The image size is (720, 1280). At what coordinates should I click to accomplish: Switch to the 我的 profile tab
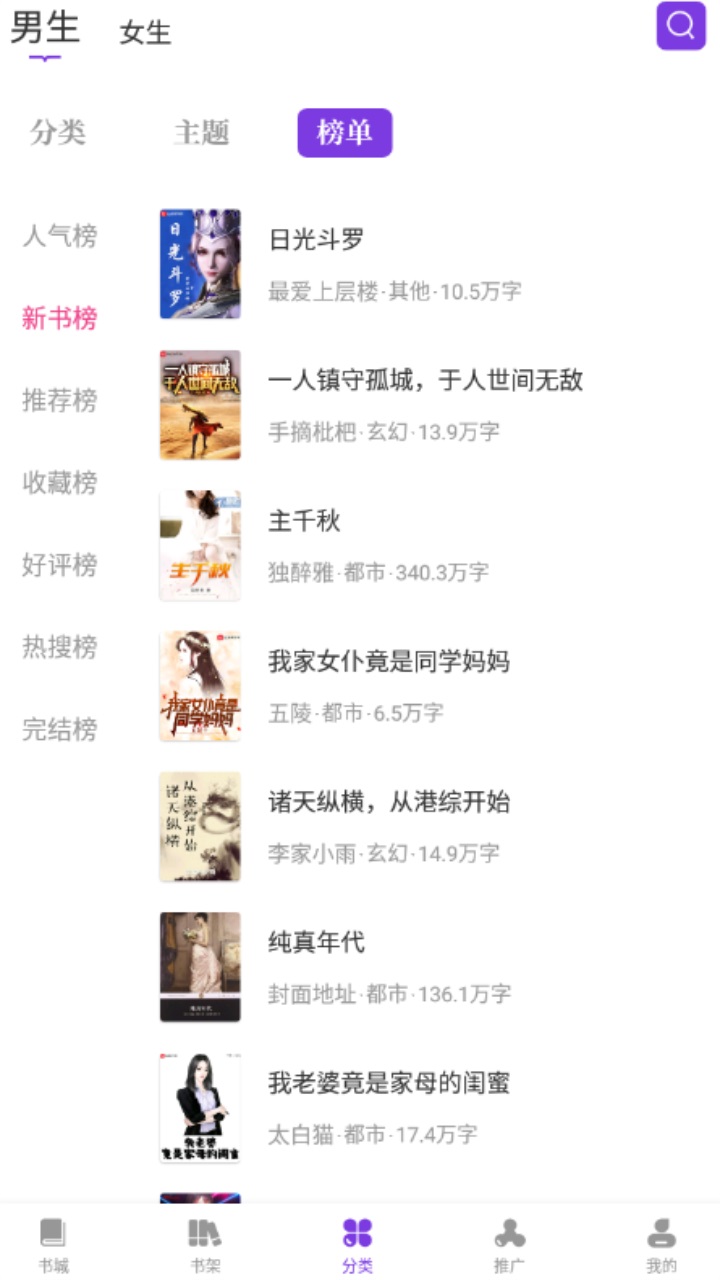[x=661, y=1245]
